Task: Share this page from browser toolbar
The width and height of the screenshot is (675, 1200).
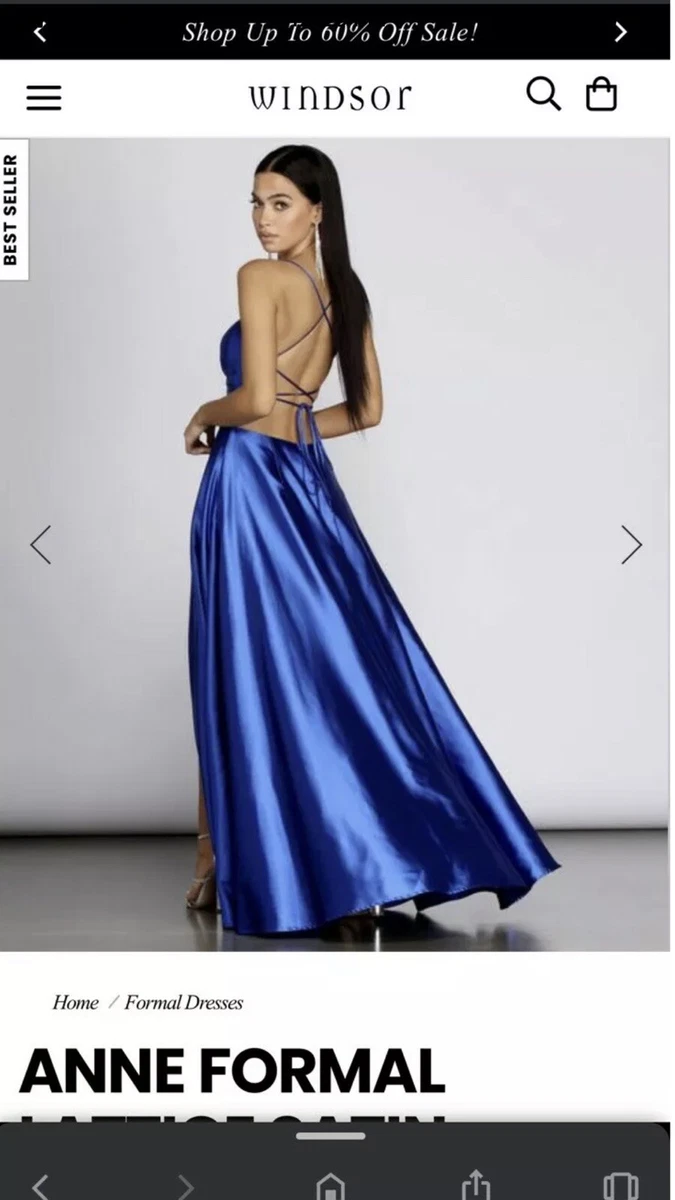Action: (x=476, y=1186)
